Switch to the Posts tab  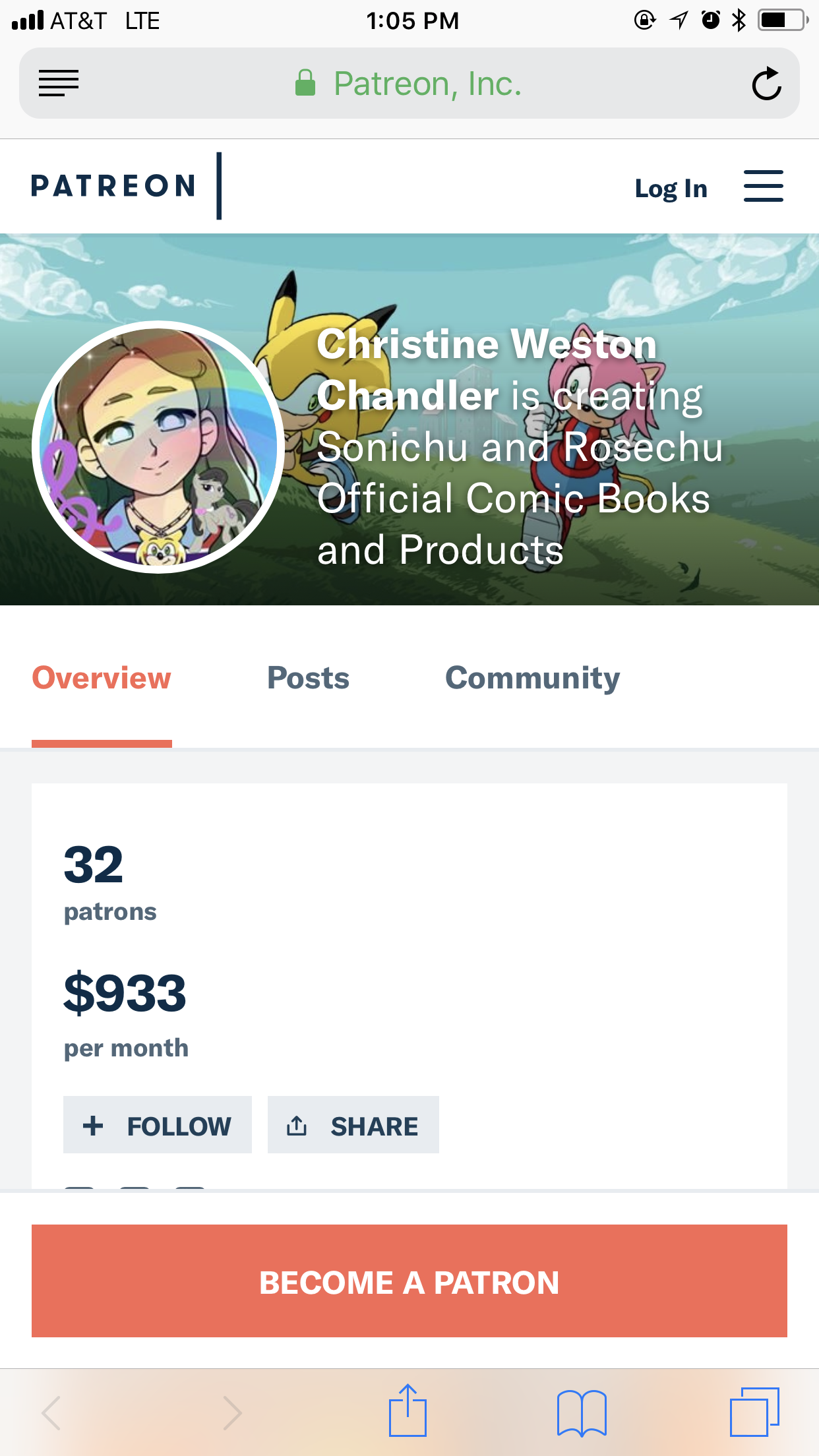[x=308, y=678]
